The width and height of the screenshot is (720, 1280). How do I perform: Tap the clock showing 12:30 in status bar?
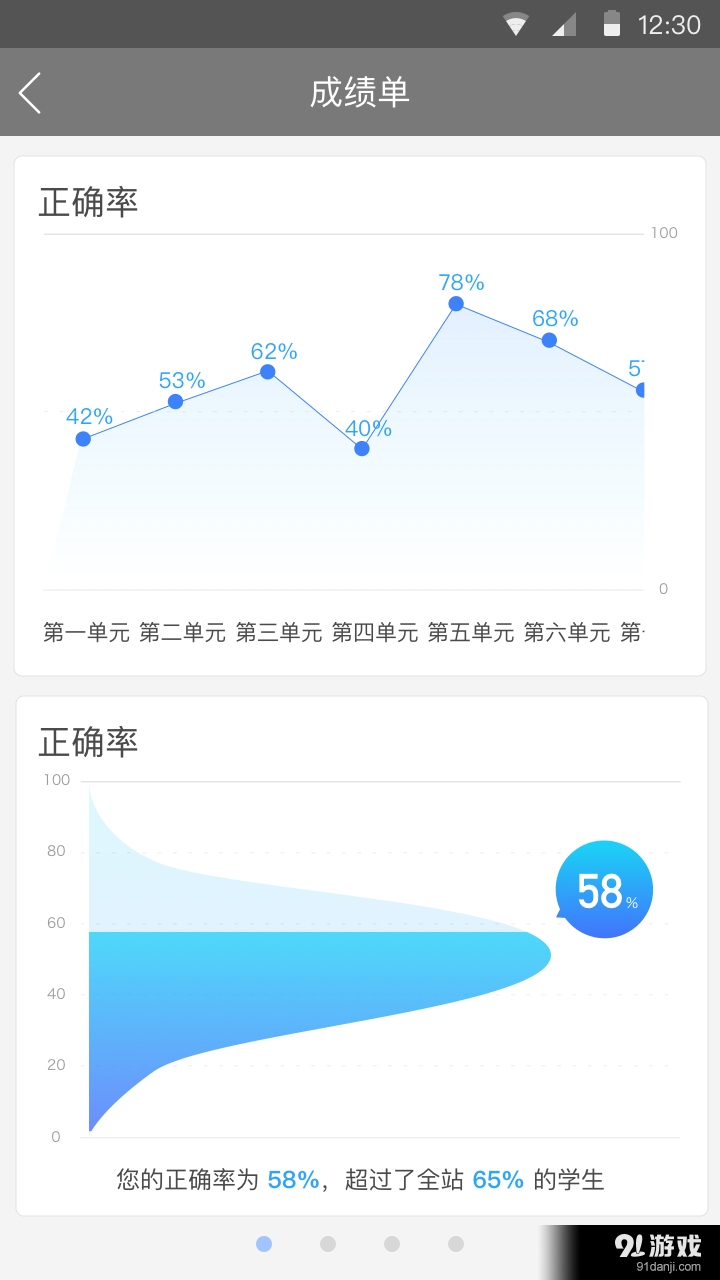click(664, 23)
